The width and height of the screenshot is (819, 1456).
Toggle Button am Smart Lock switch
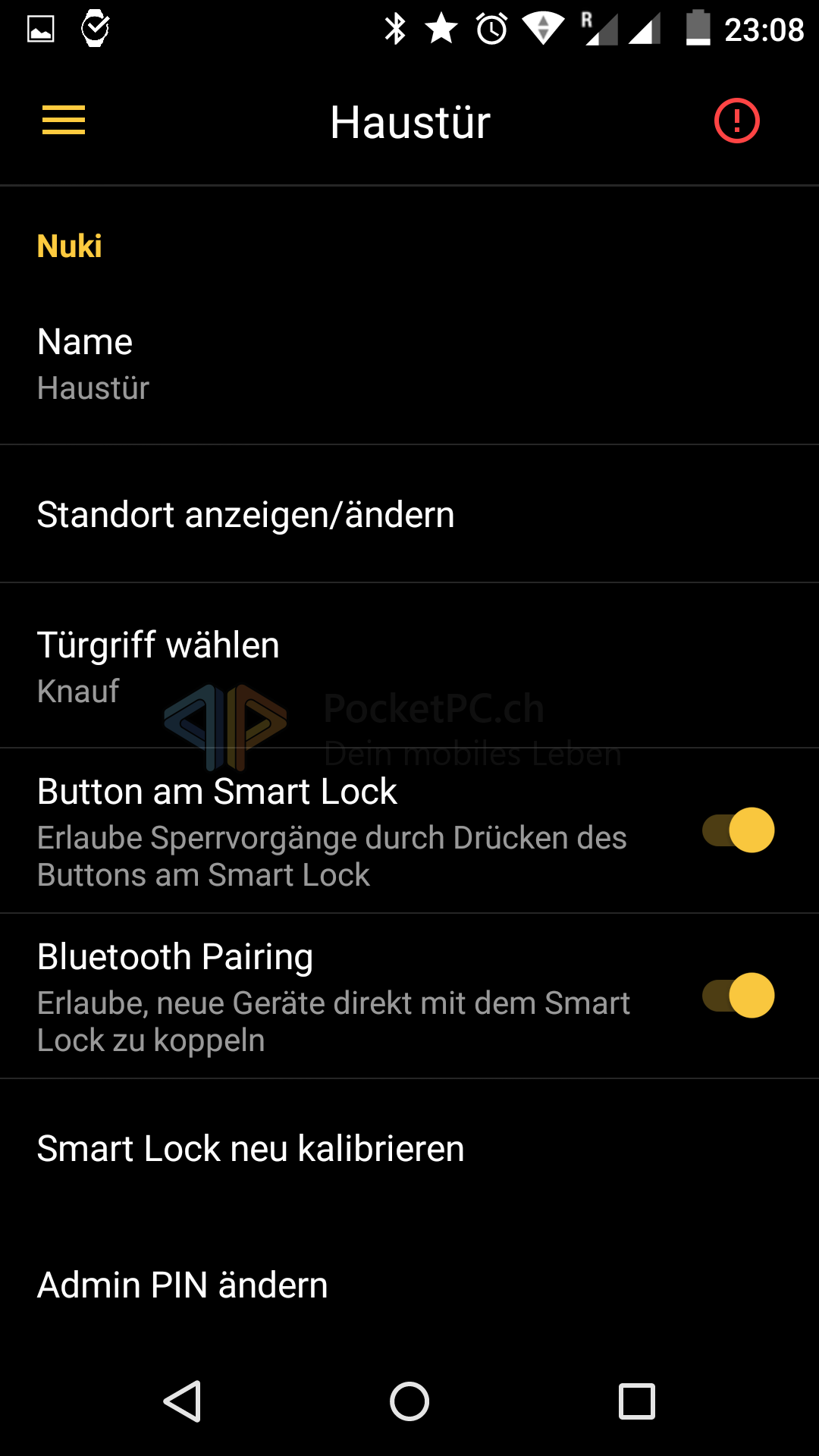738,830
